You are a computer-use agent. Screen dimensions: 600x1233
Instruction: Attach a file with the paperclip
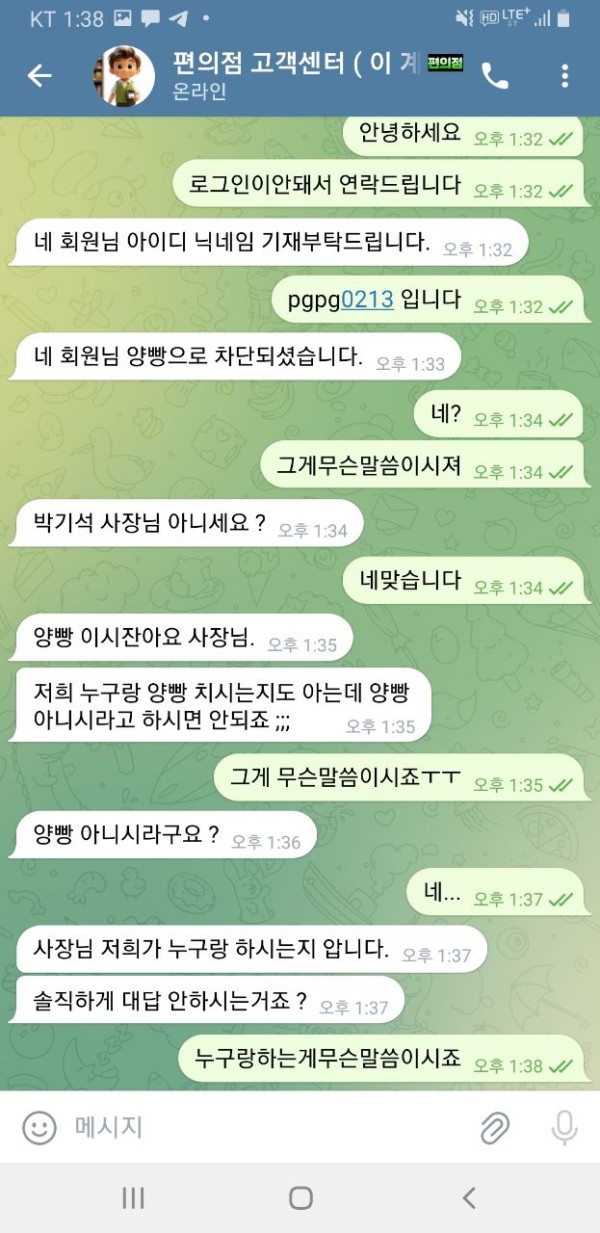[495, 1128]
